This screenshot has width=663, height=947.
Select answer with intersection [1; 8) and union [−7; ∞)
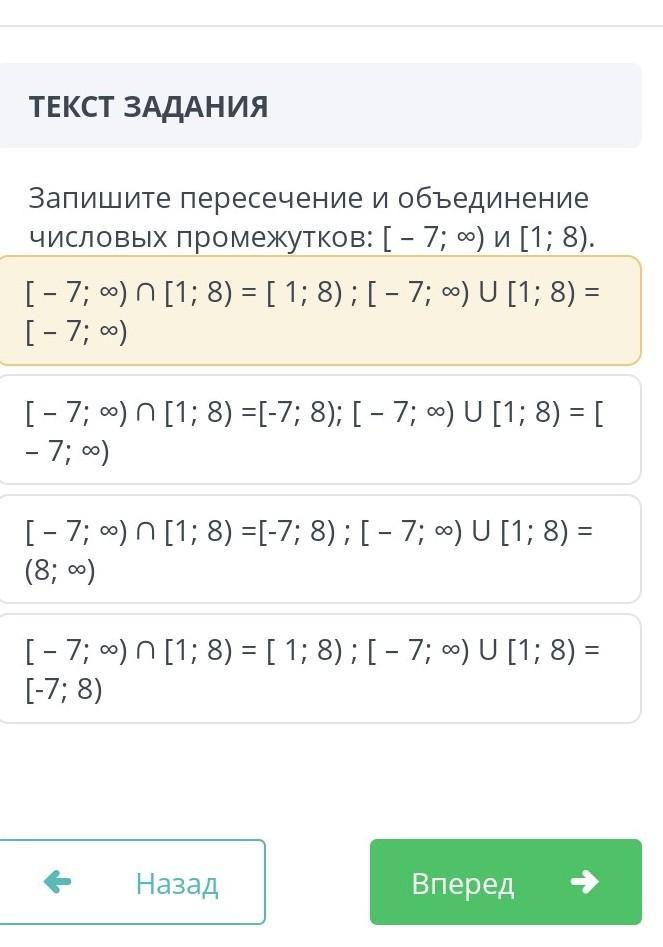pyautogui.click(x=318, y=311)
